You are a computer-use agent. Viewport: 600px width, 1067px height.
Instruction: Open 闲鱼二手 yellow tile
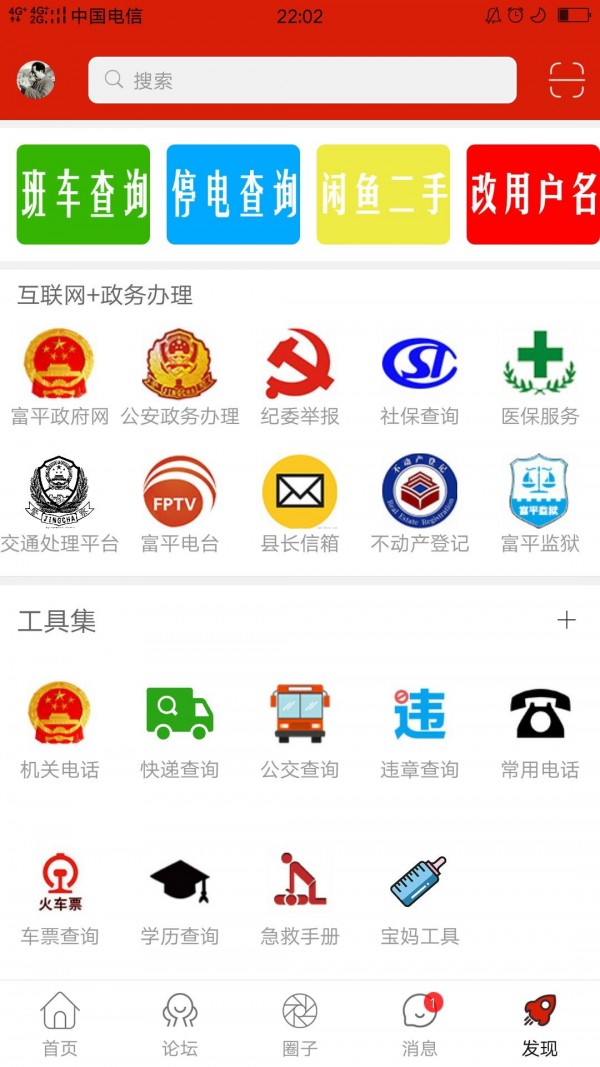383,194
